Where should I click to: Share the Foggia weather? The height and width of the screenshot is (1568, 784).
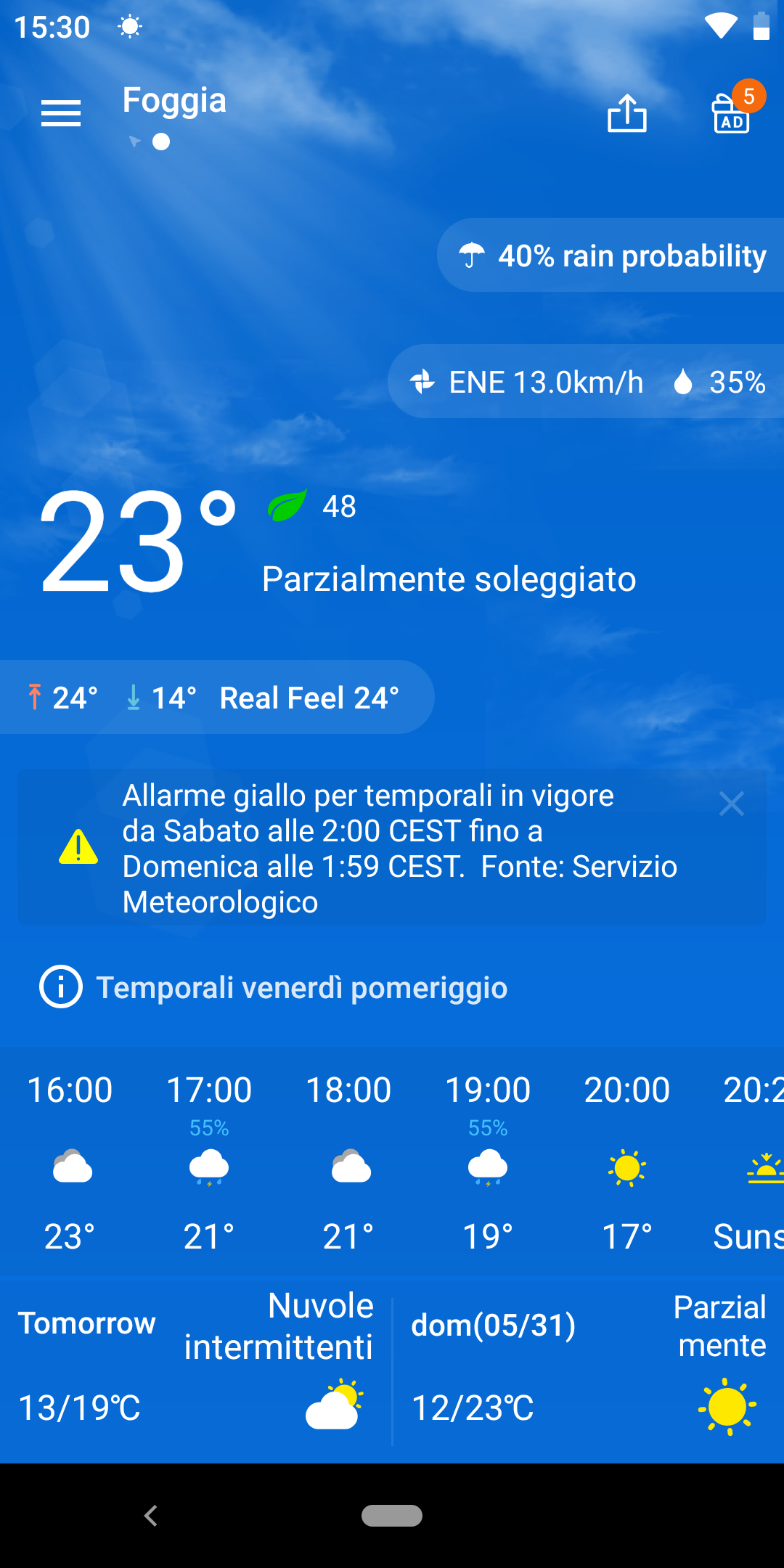point(626,113)
